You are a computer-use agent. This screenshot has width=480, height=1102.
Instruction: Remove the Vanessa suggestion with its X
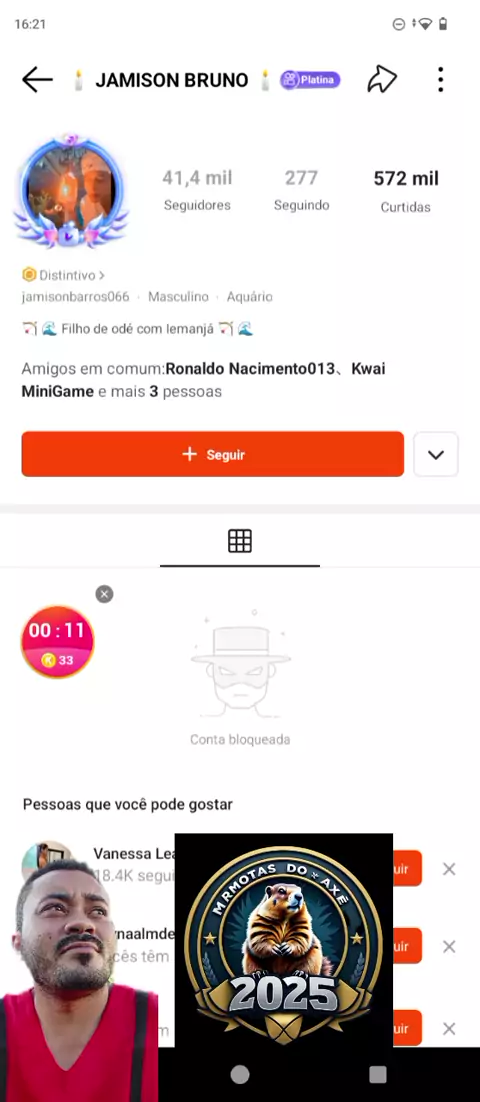[x=449, y=869]
